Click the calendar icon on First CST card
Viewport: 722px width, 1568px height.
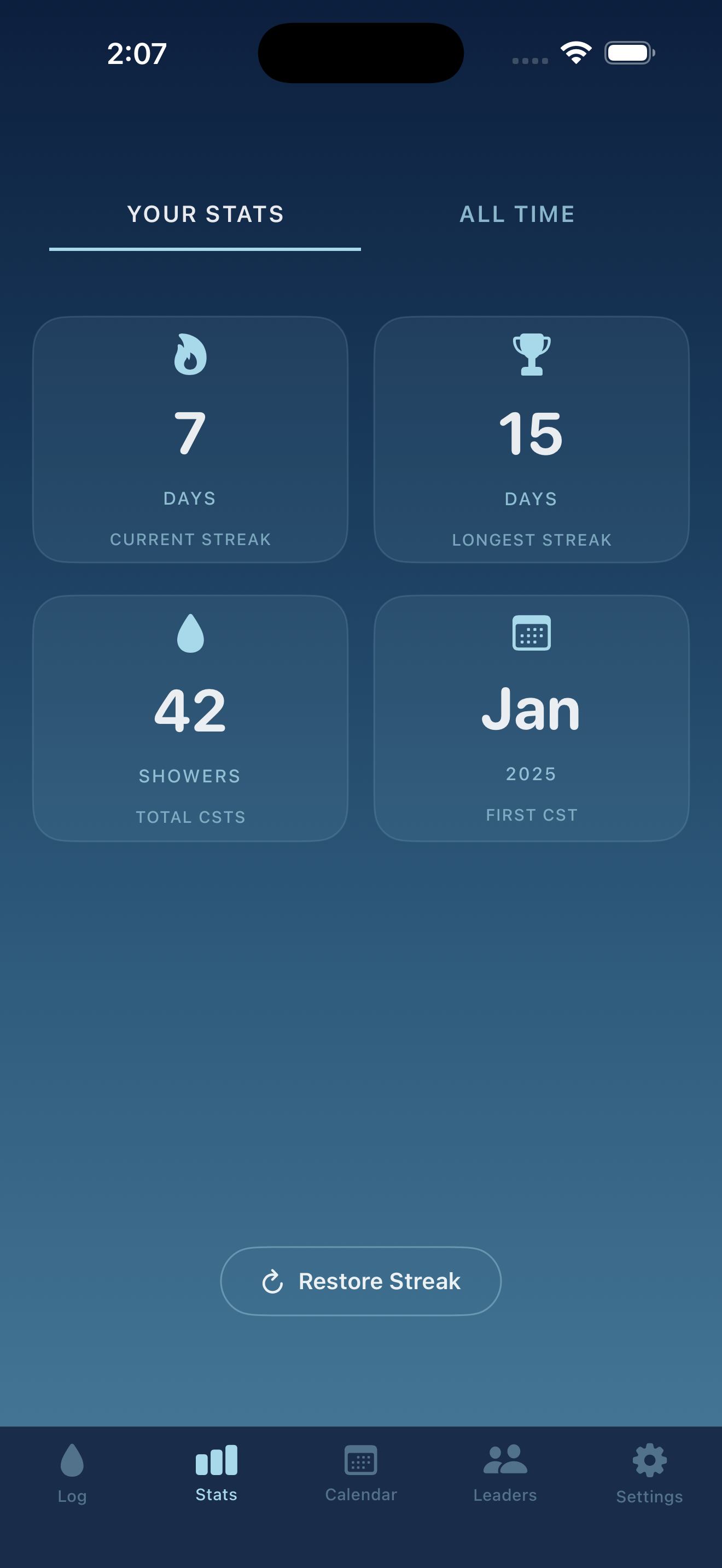point(532,633)
